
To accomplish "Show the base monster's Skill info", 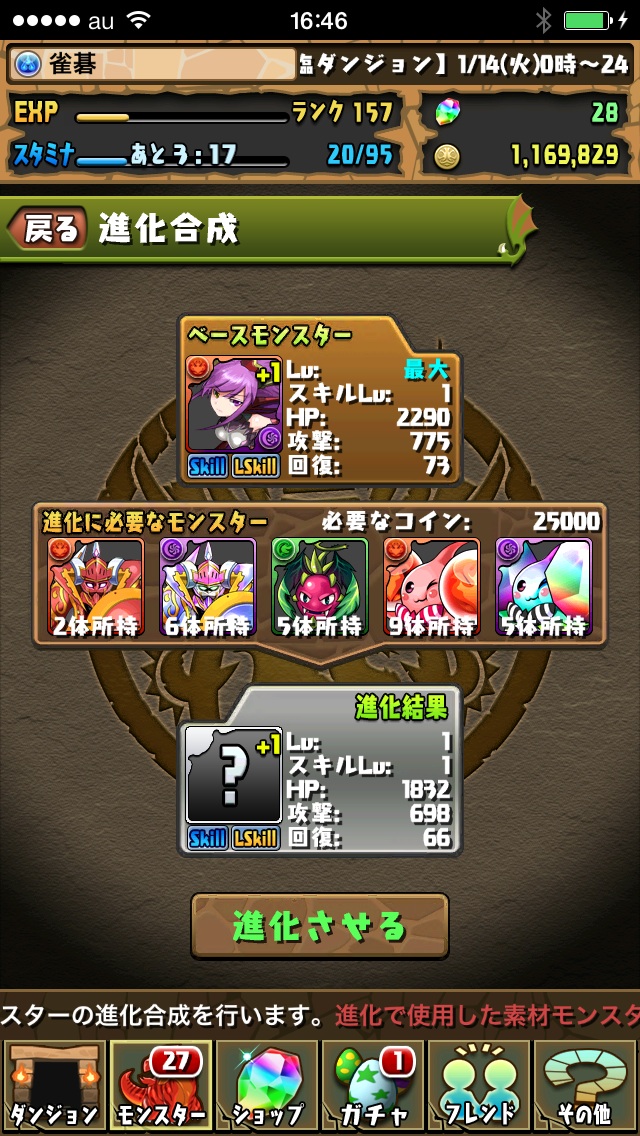I will pos(209,466).
